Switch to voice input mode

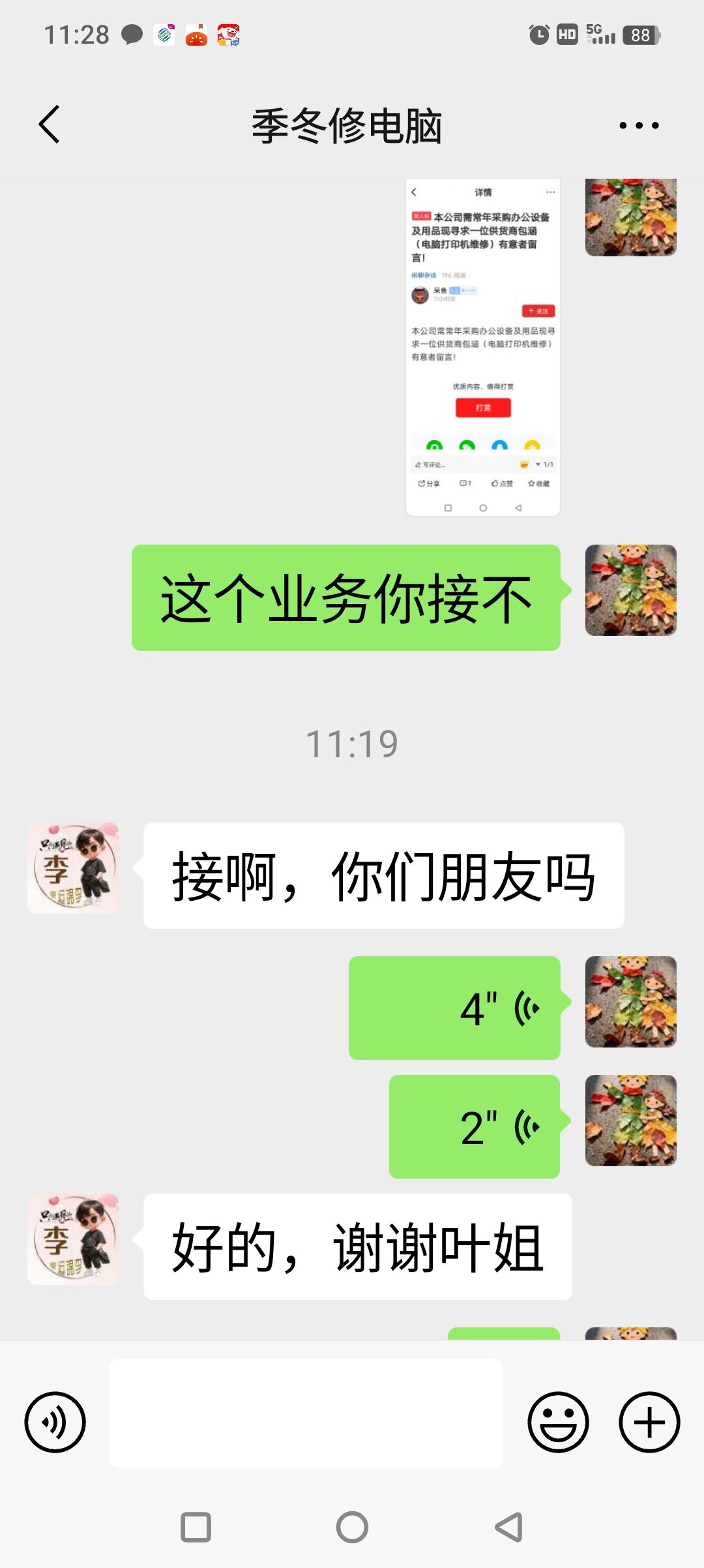pyautogui.click(x=55, y=1422)
